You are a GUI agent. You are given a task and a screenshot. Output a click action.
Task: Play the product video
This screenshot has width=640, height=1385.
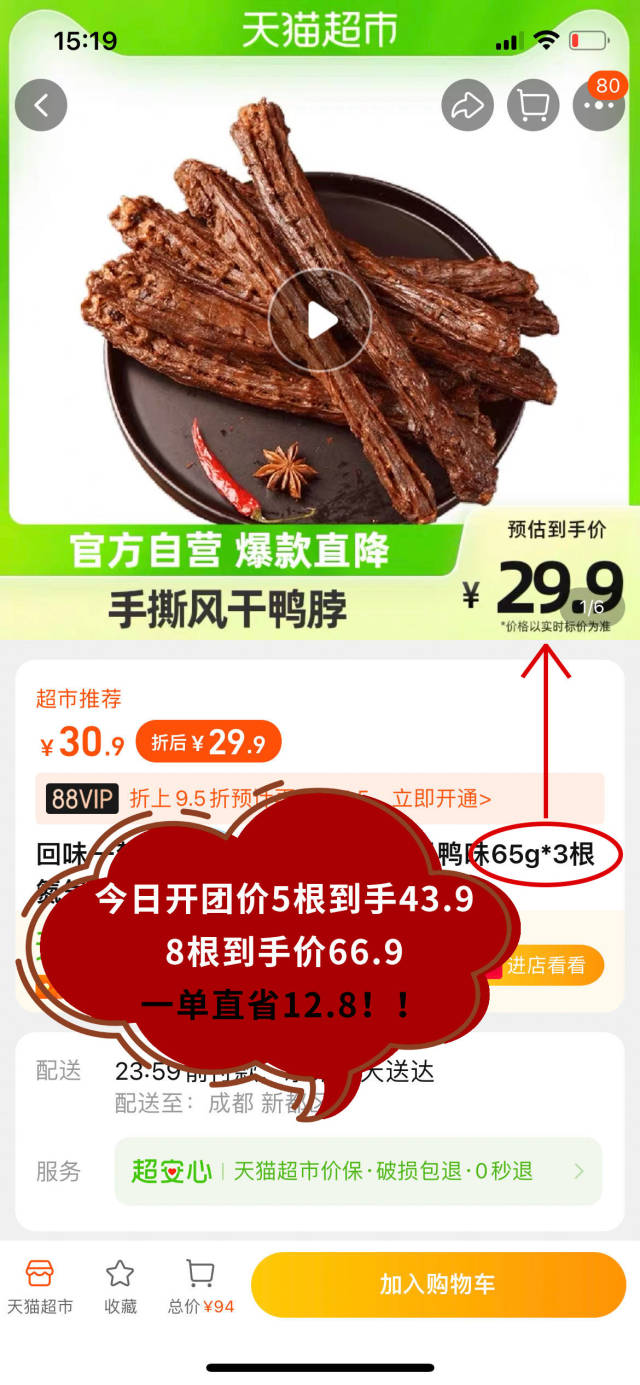(x=320, y=321)
